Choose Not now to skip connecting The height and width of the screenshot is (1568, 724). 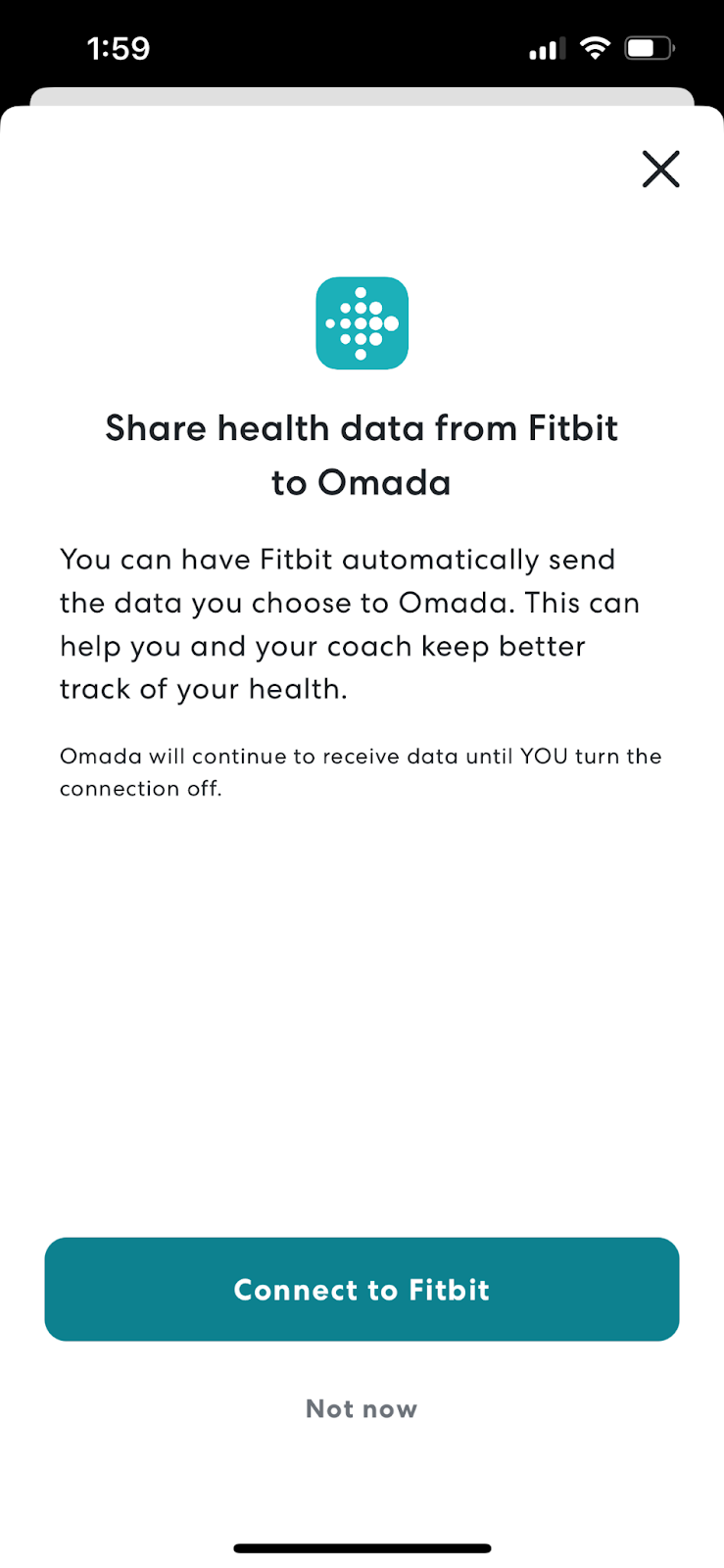[x=362, y=1408]
